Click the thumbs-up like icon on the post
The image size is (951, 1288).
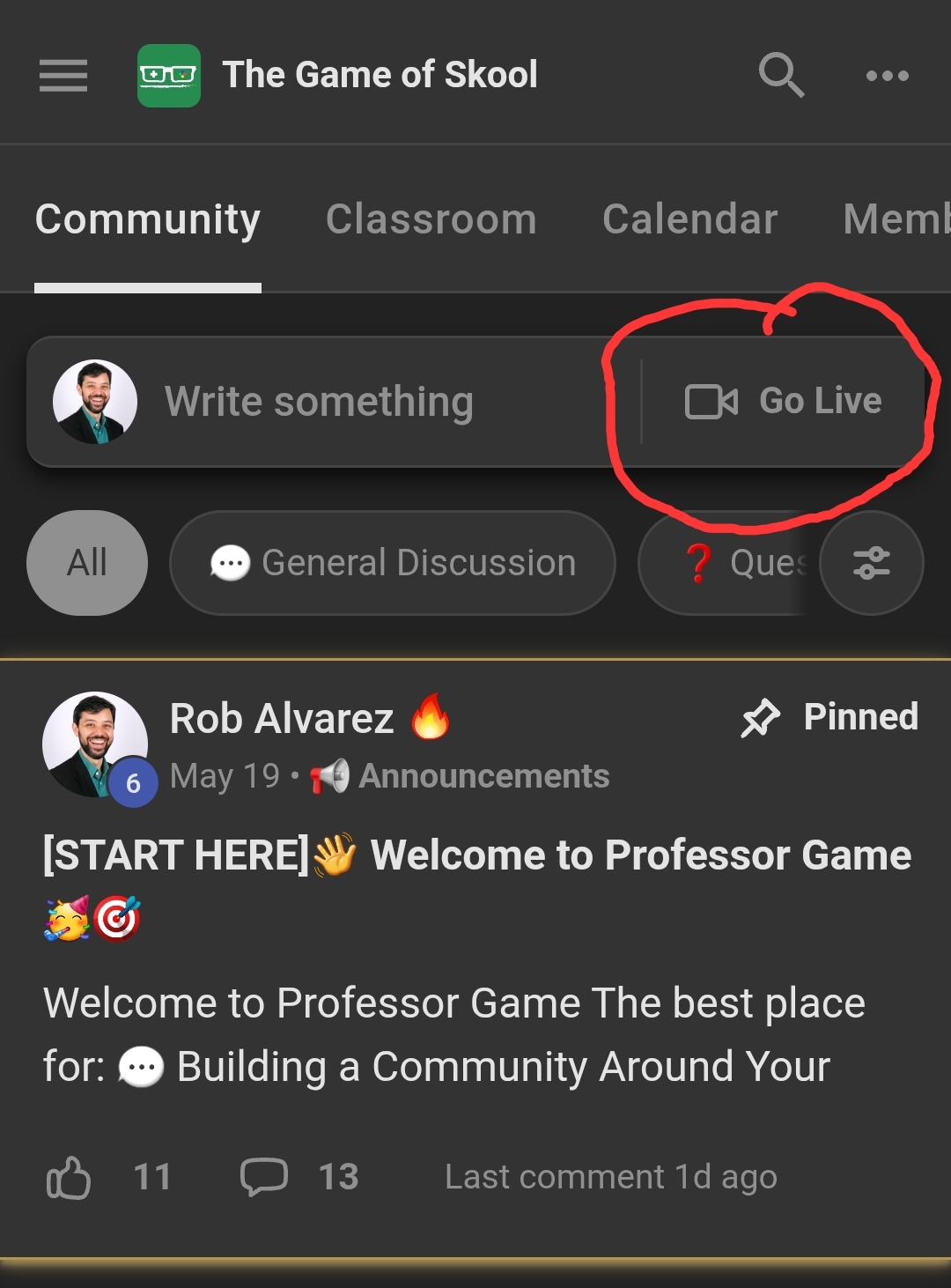70,1176
